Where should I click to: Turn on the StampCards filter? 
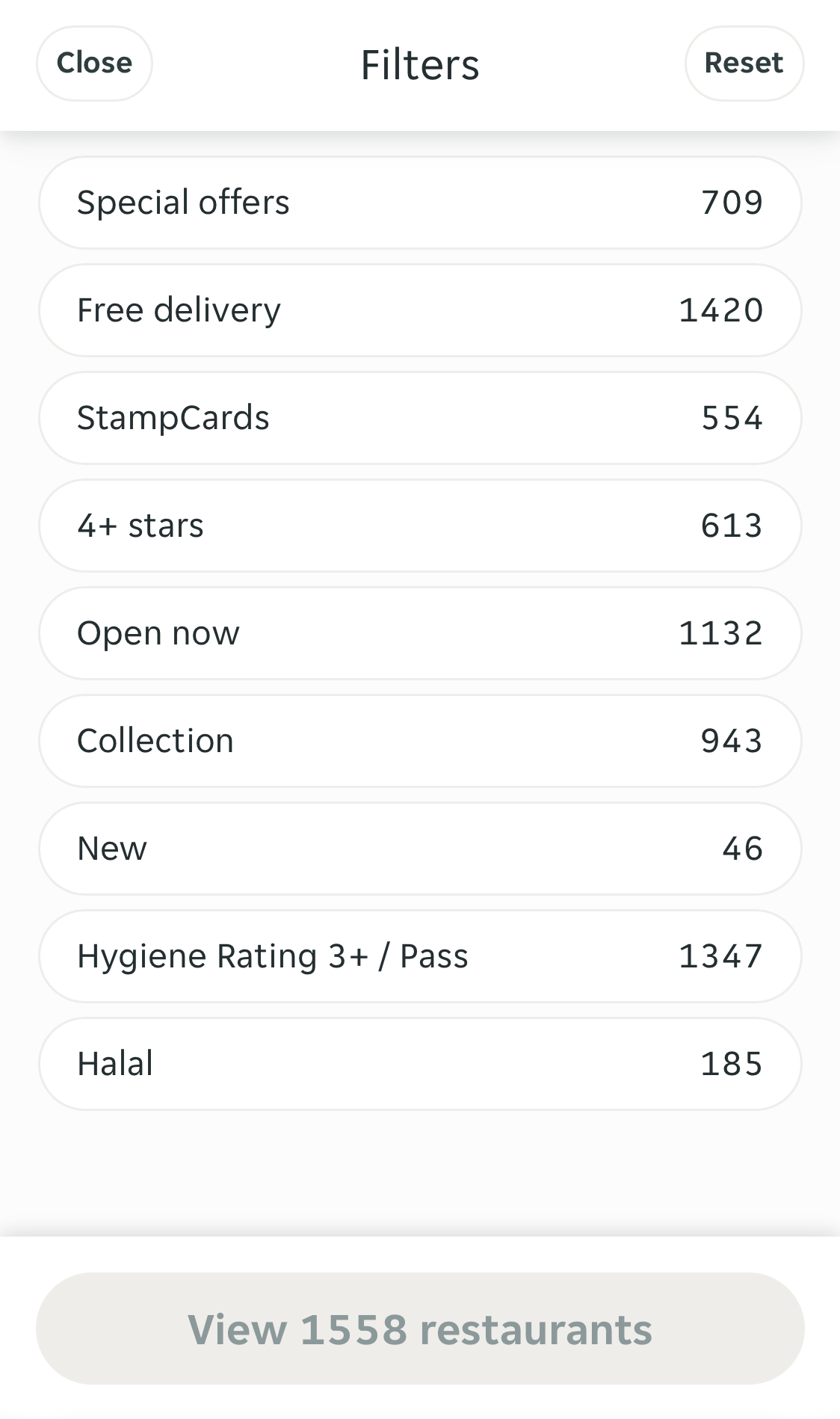pos(419,417)
